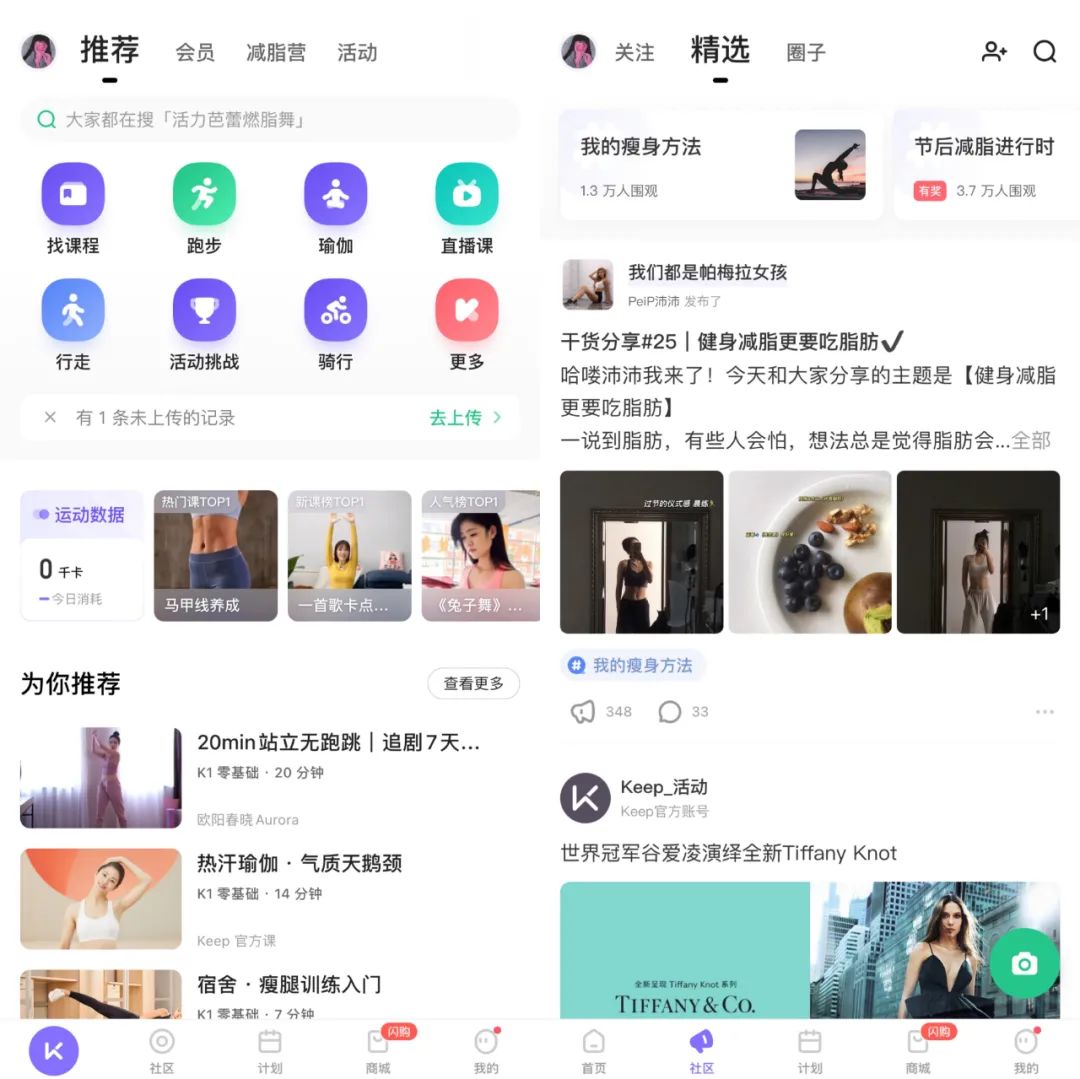The image size is (1080, 1079).
Task: Switch to the 减脂营 tab
Action: point(276,53)
